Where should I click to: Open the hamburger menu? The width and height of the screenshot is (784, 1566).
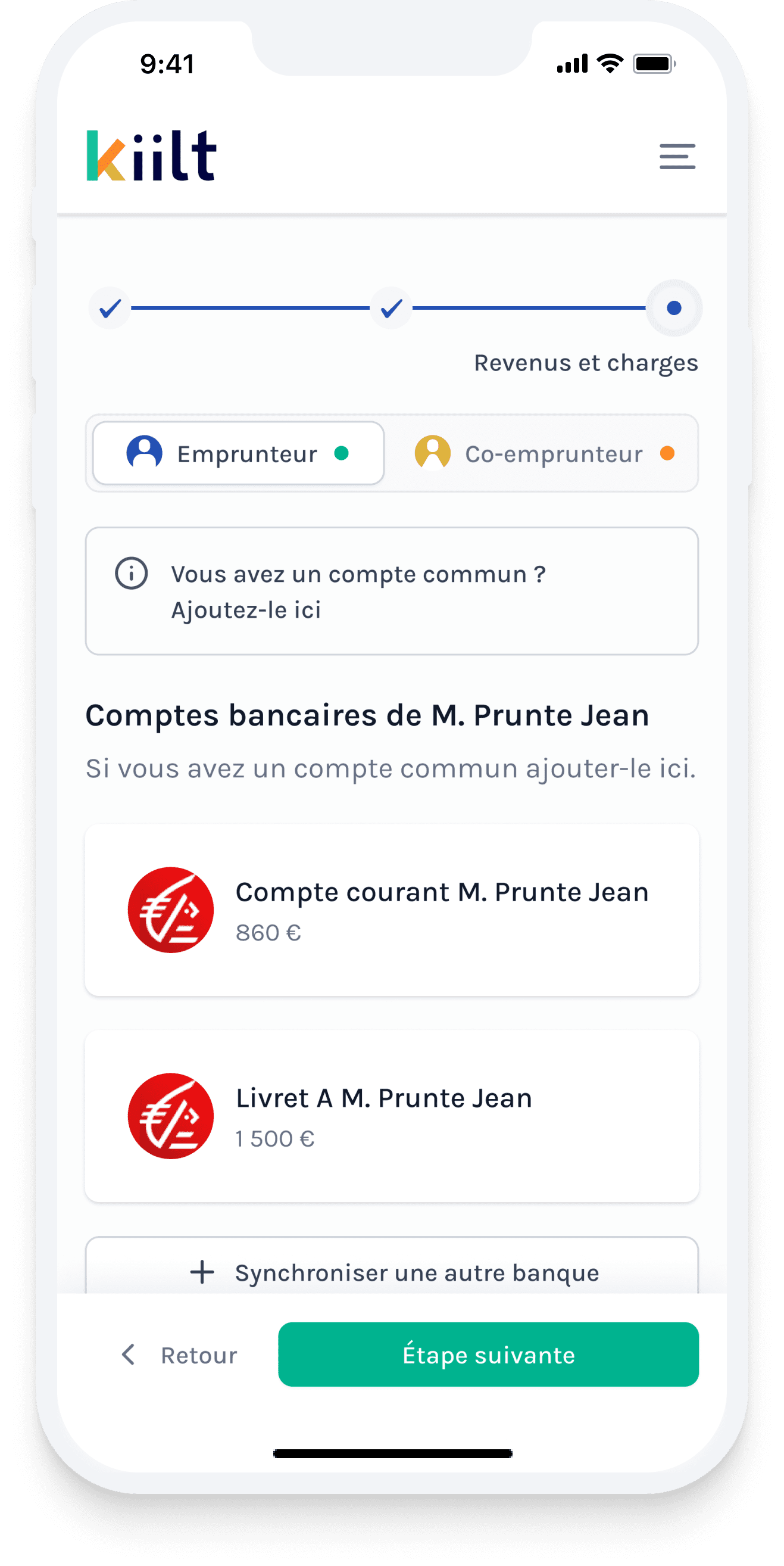(677, 156)
